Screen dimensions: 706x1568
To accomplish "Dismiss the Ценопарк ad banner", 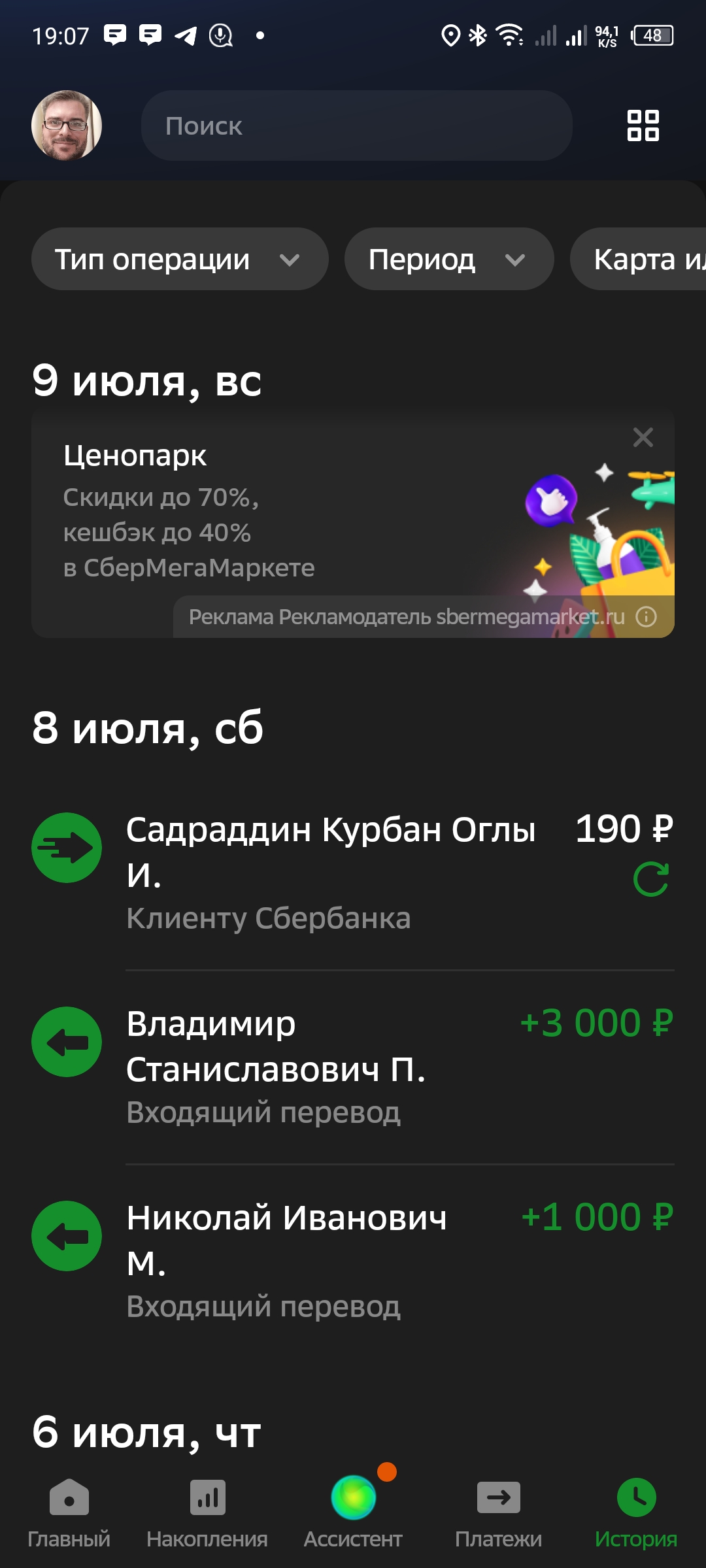I will point(643,437).
